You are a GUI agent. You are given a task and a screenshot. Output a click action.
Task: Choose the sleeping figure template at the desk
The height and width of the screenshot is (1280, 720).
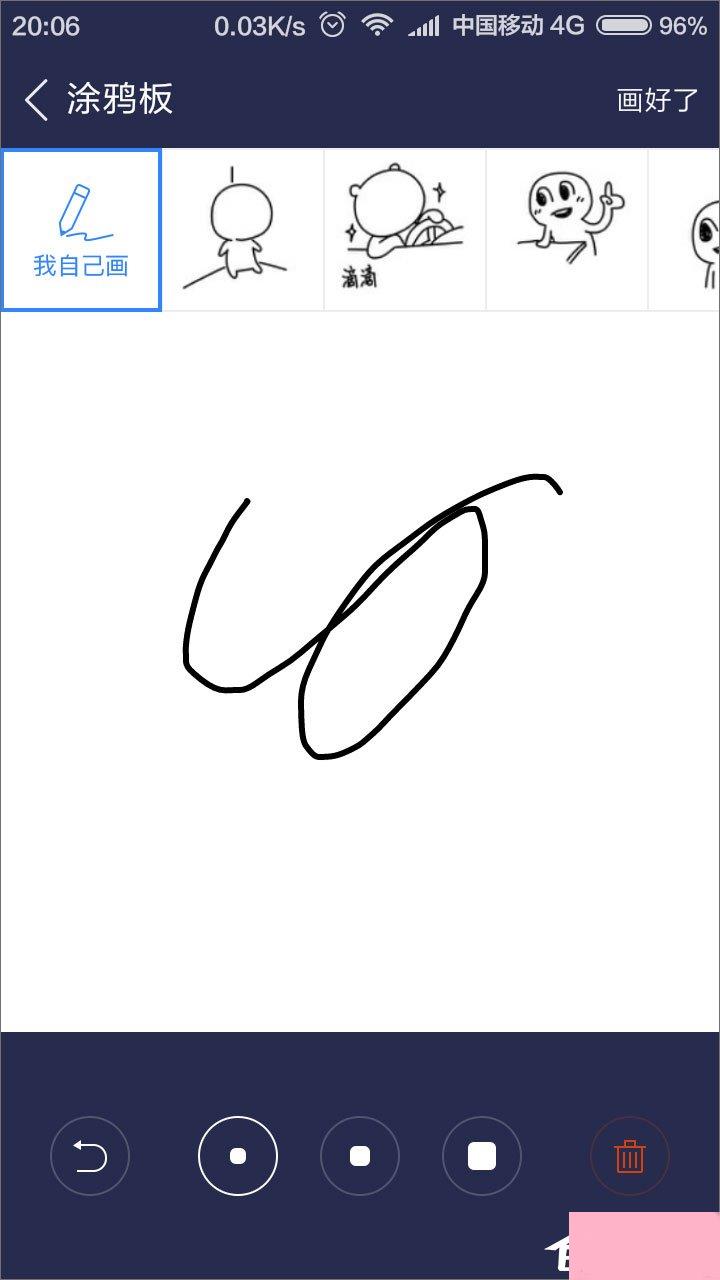[405, 230]
